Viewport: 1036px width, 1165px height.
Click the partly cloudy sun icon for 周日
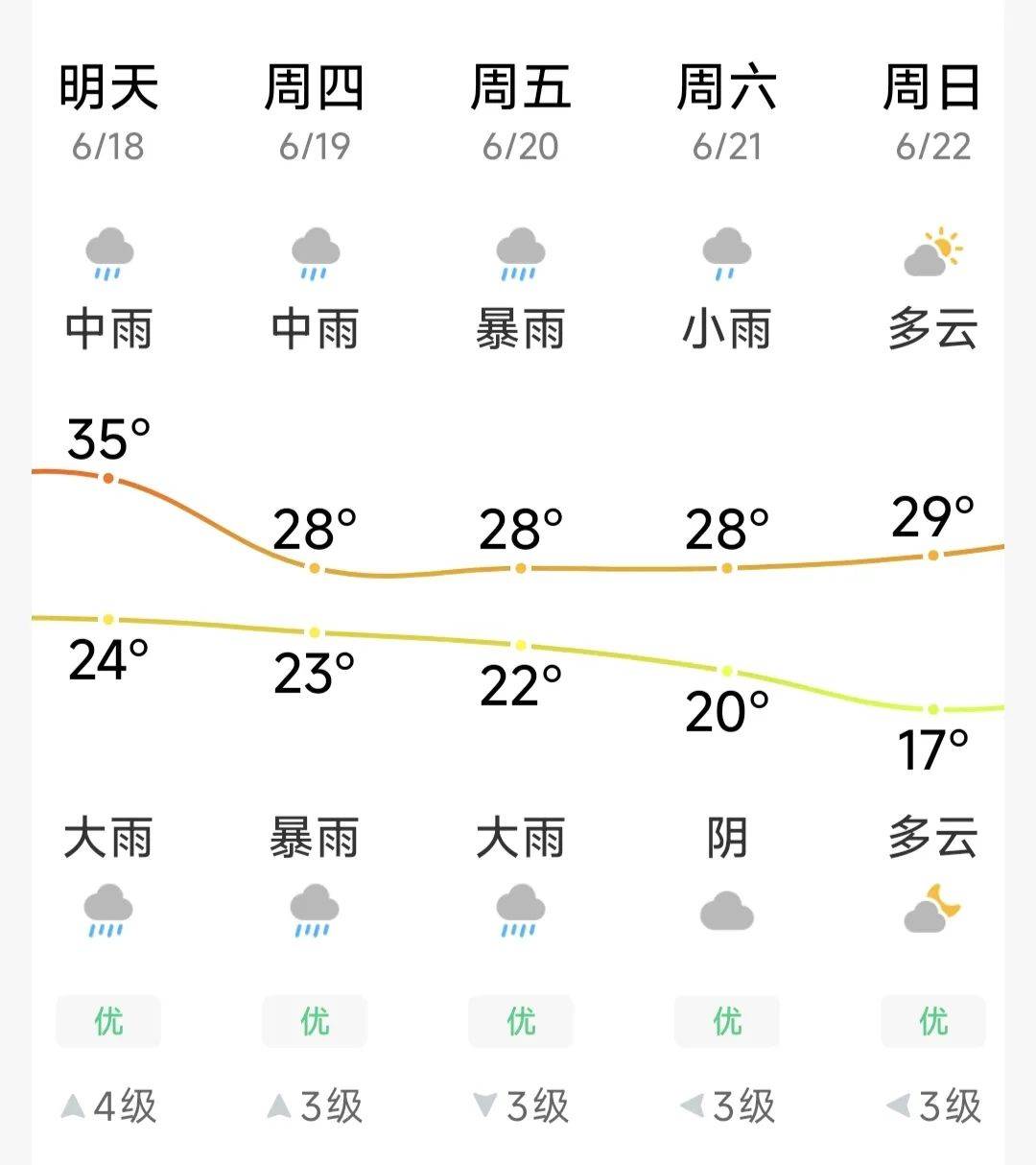(930, 251)
